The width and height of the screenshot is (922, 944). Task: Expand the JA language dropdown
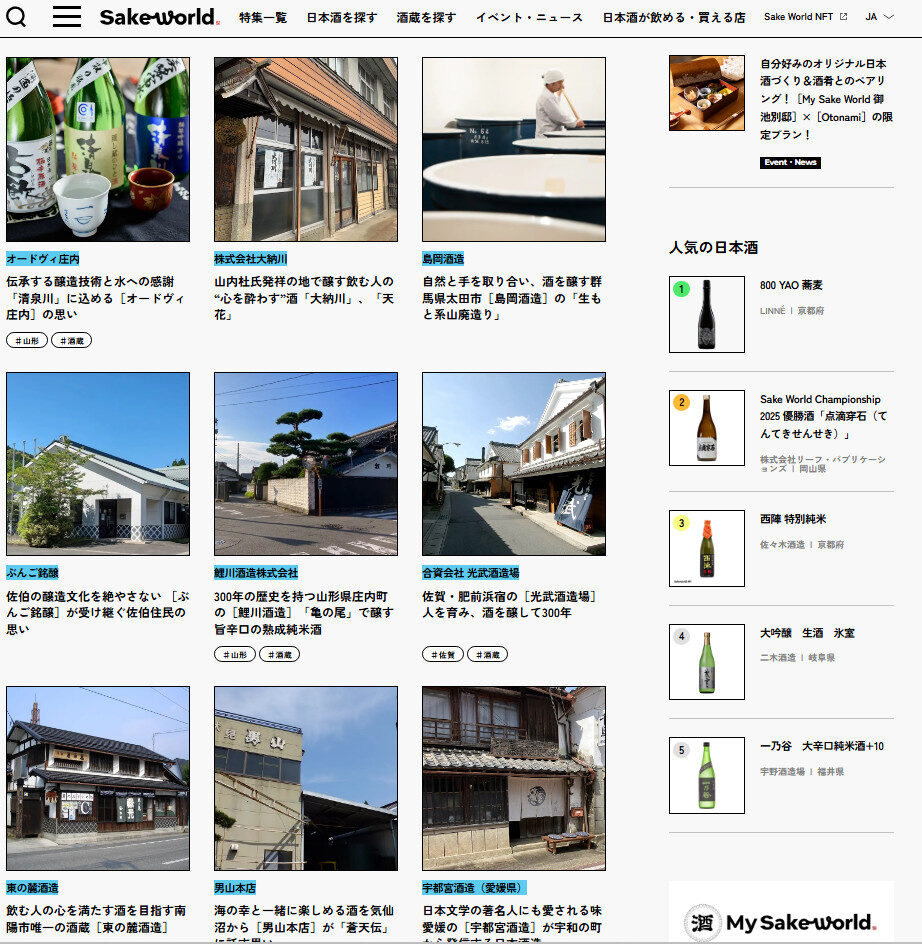pyautogui.click(x=879, y=17)
